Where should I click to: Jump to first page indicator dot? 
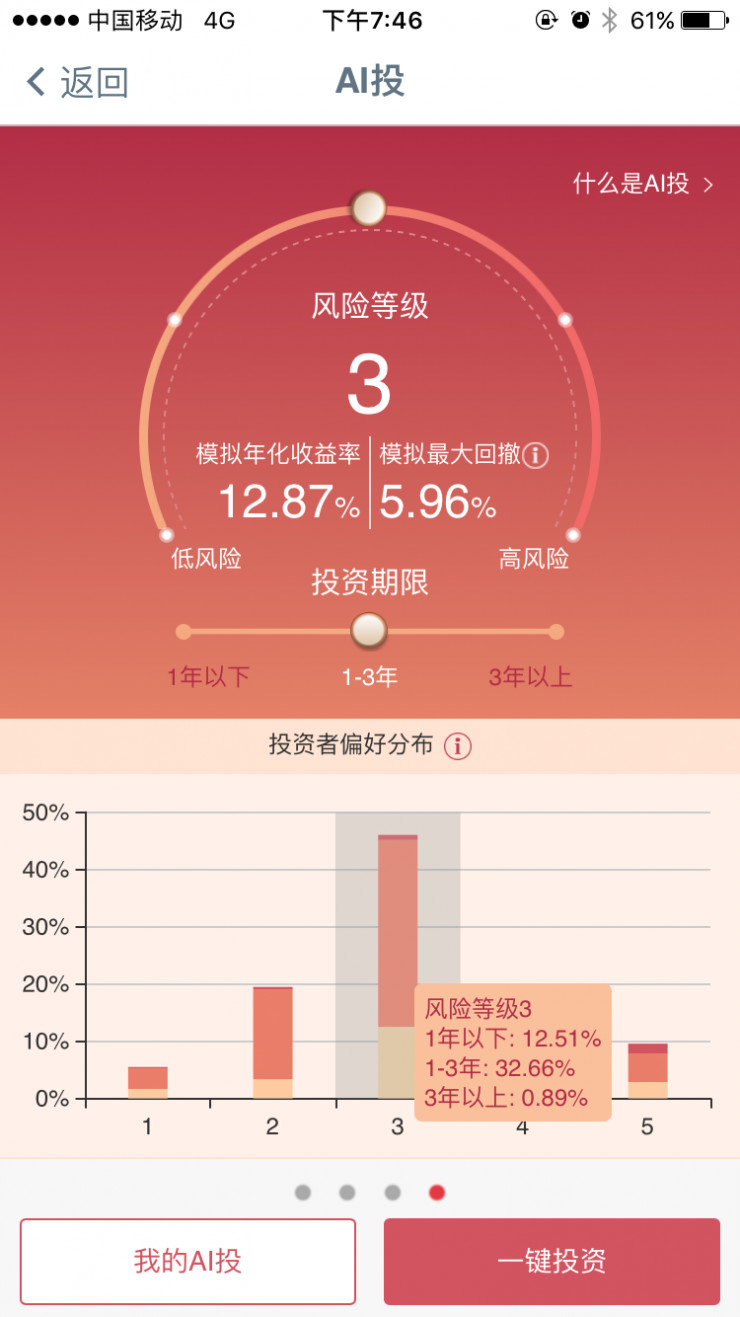pos(303,1192)
